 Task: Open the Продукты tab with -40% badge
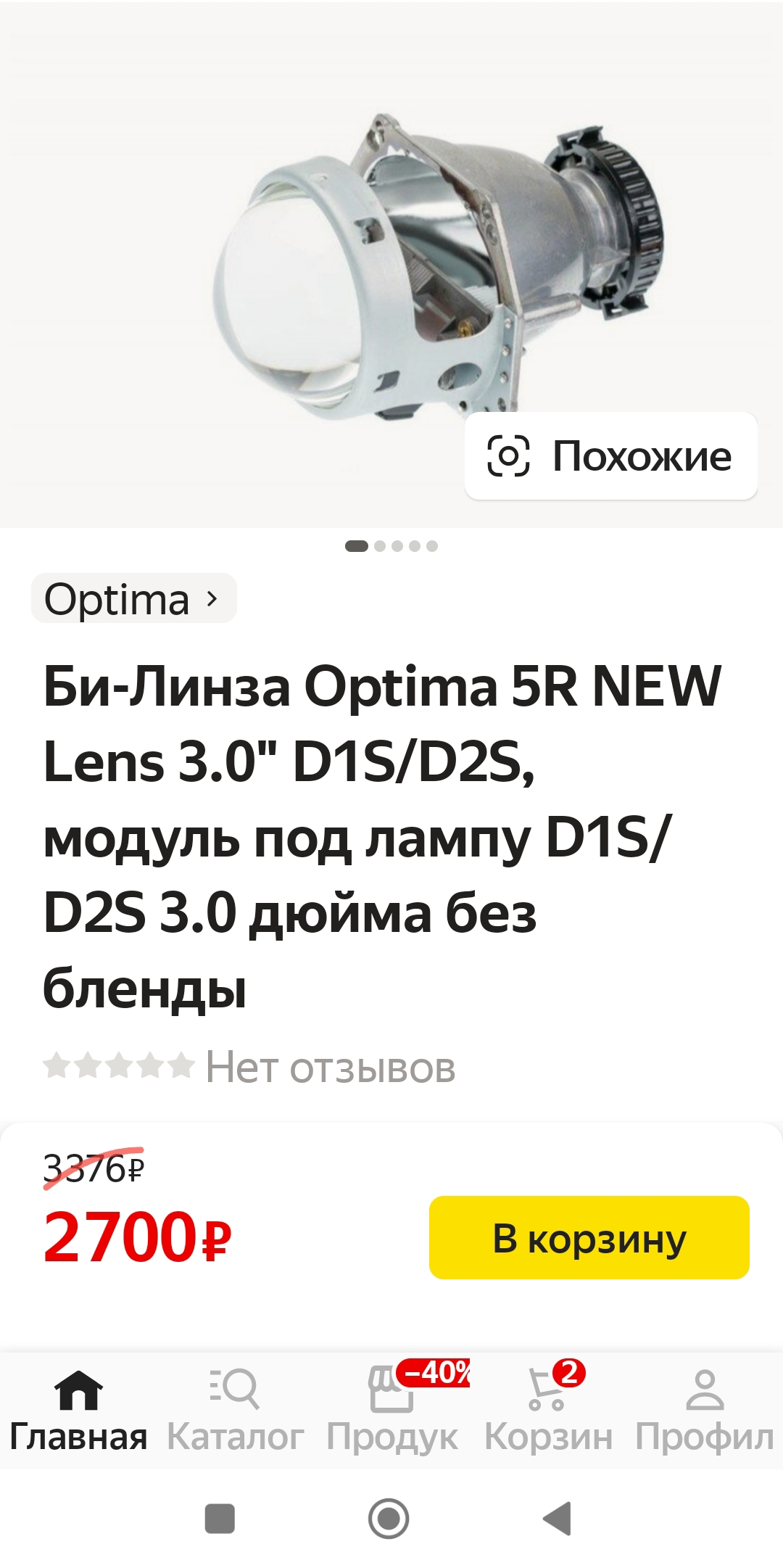[x=392, y=1410]
